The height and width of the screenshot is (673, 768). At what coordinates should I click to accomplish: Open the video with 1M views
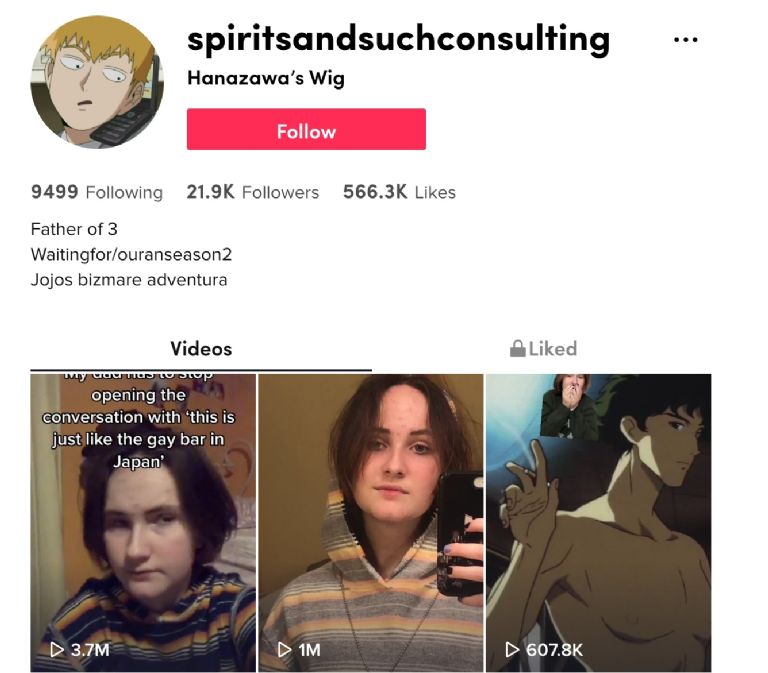371,522
